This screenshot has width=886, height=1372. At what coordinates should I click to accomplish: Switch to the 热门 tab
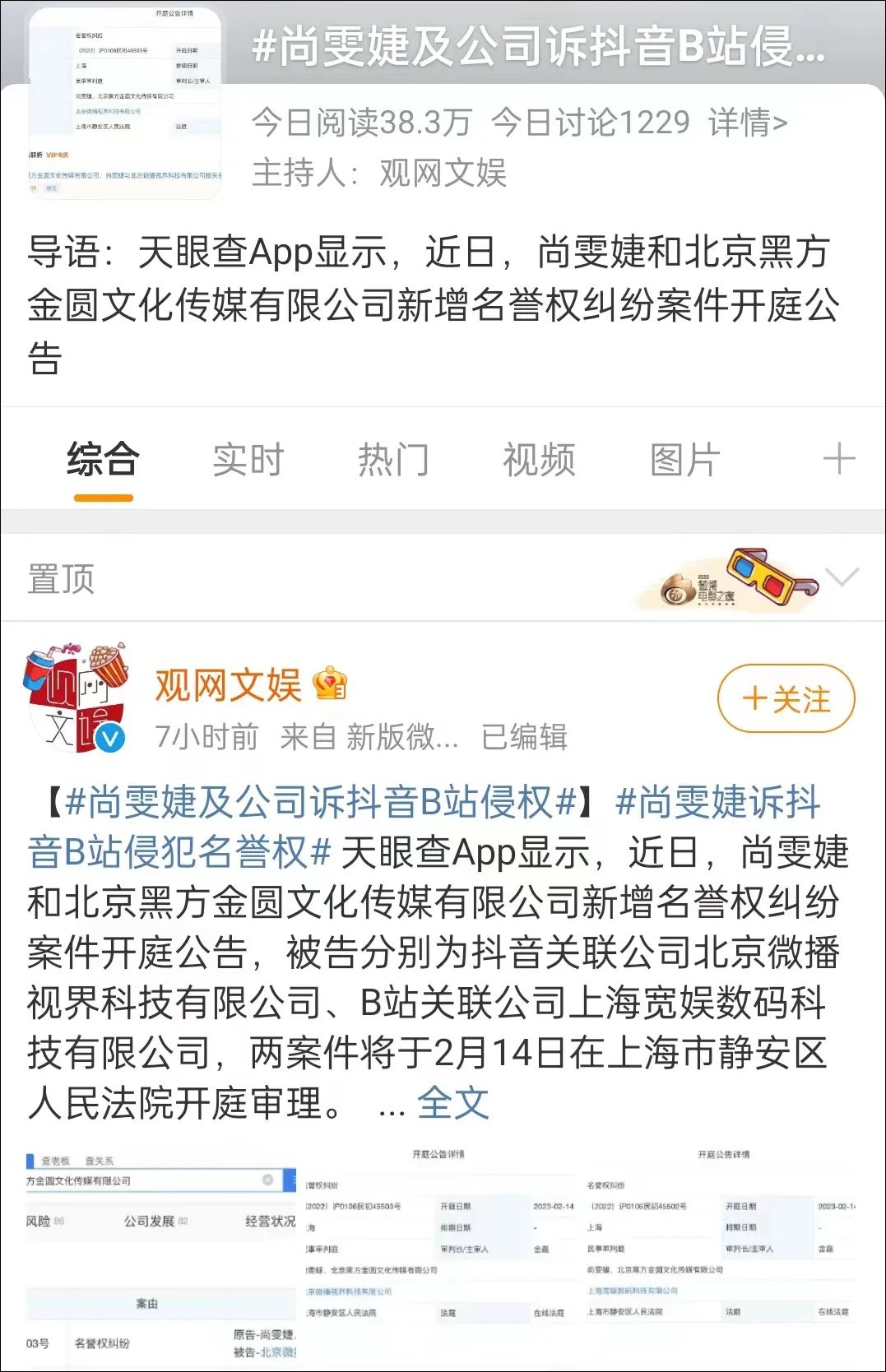[x=393, y=460]
